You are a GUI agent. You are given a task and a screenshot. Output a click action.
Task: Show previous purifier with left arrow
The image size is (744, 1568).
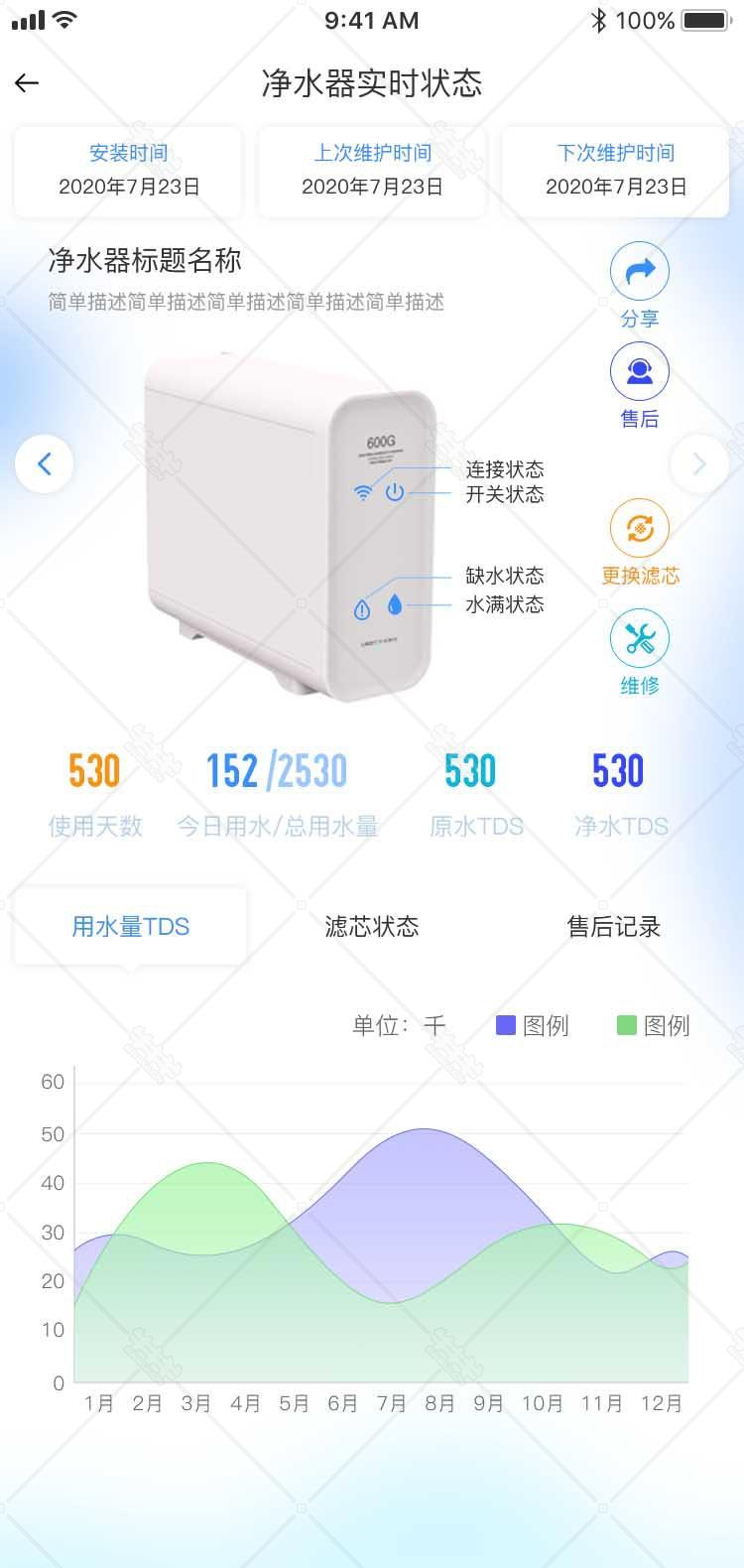click(x=44, y=463)
